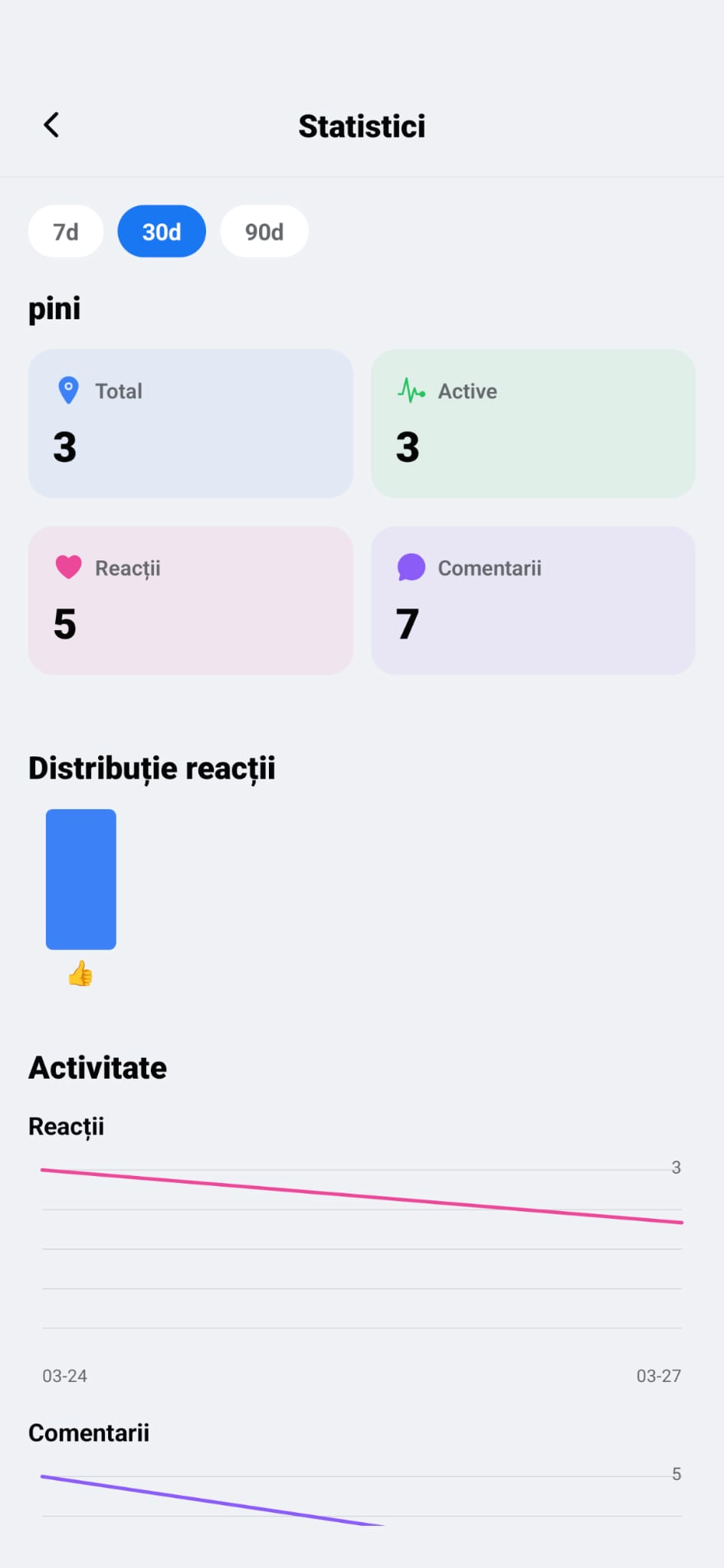The width and height of the screenshot is (724, 1568).
Task: Click the purple comment bubble icon
Action: [x=411, y=567]
